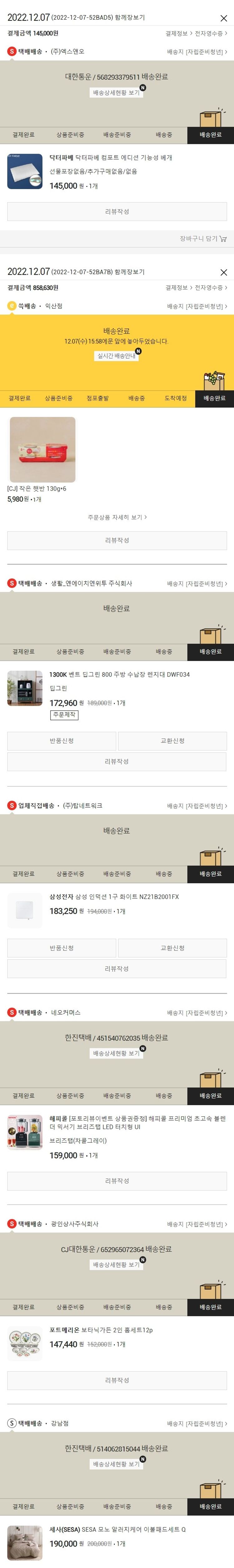Viewport: 234px width, 1568px height.
Task: Write review for 포트메리온 홈세트
Action: click(117, 1380)
